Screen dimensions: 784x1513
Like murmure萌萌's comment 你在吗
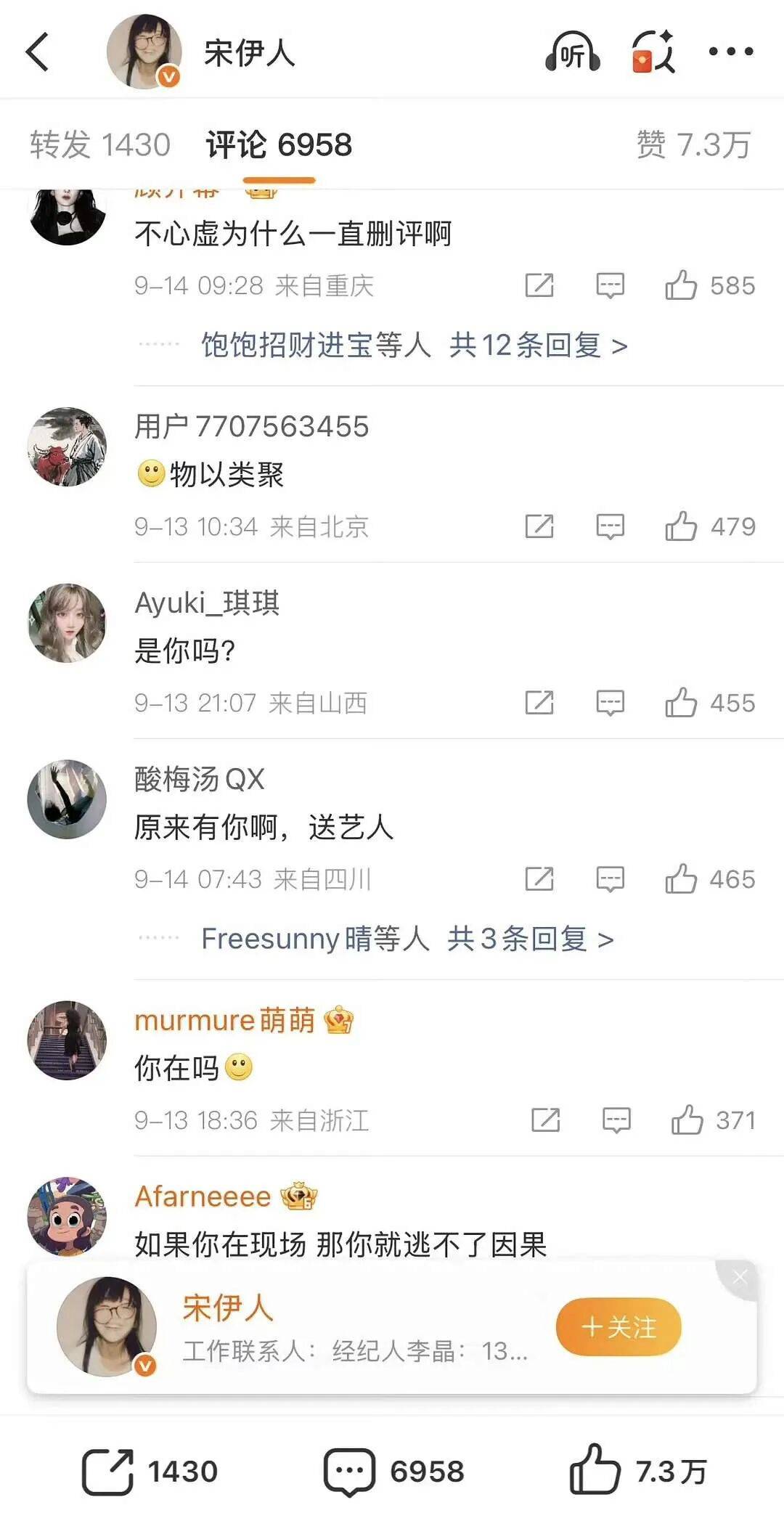pos(687,1120)
